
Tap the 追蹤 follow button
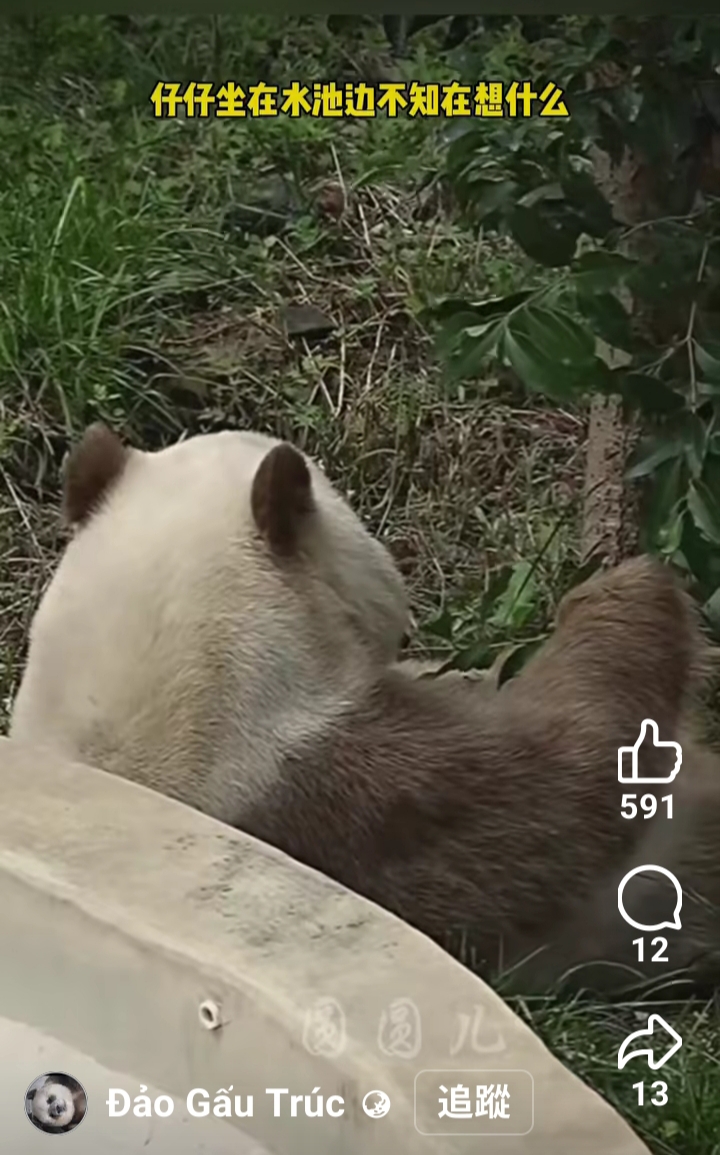(x=474, y=1102)
